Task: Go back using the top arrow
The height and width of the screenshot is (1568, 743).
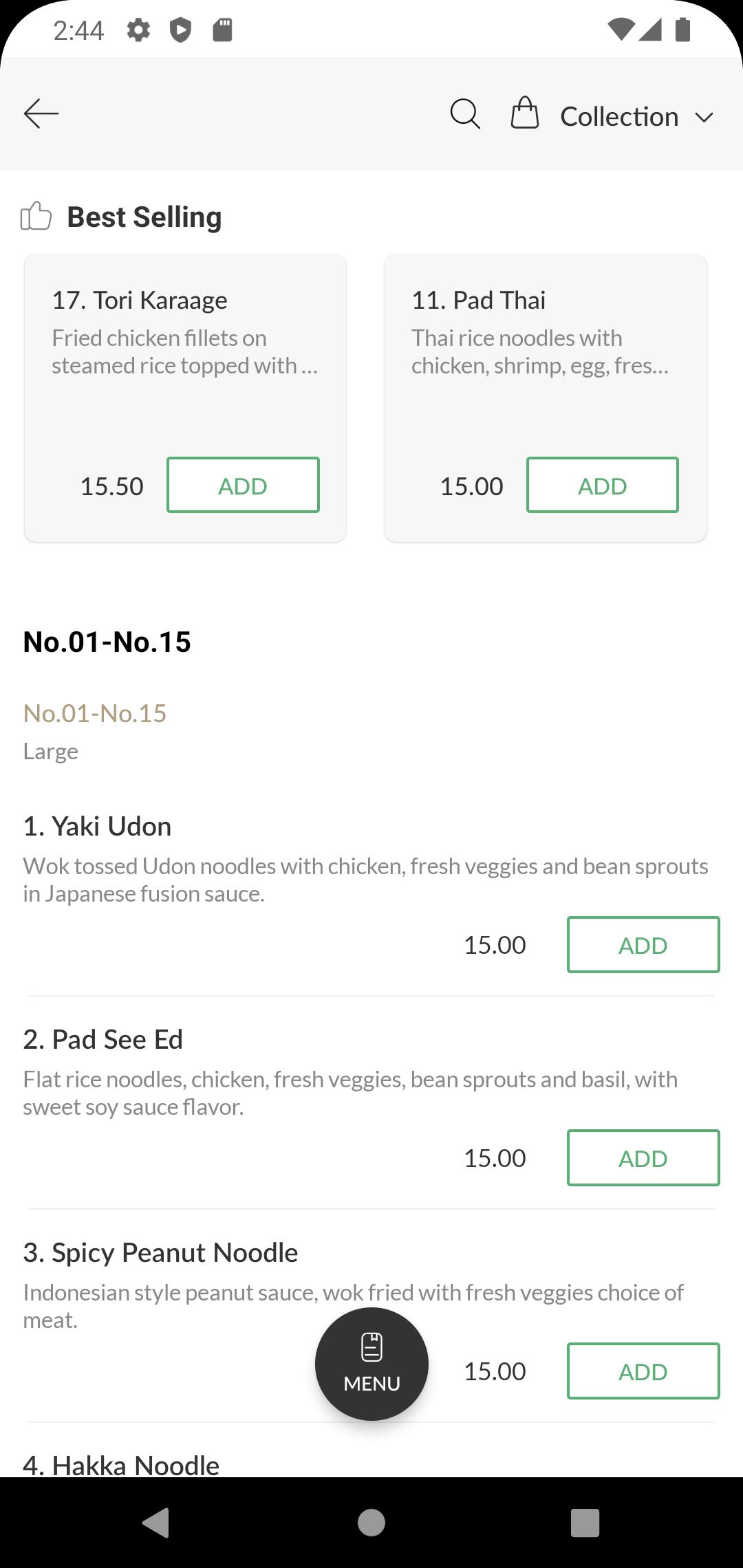Action: 41,113
